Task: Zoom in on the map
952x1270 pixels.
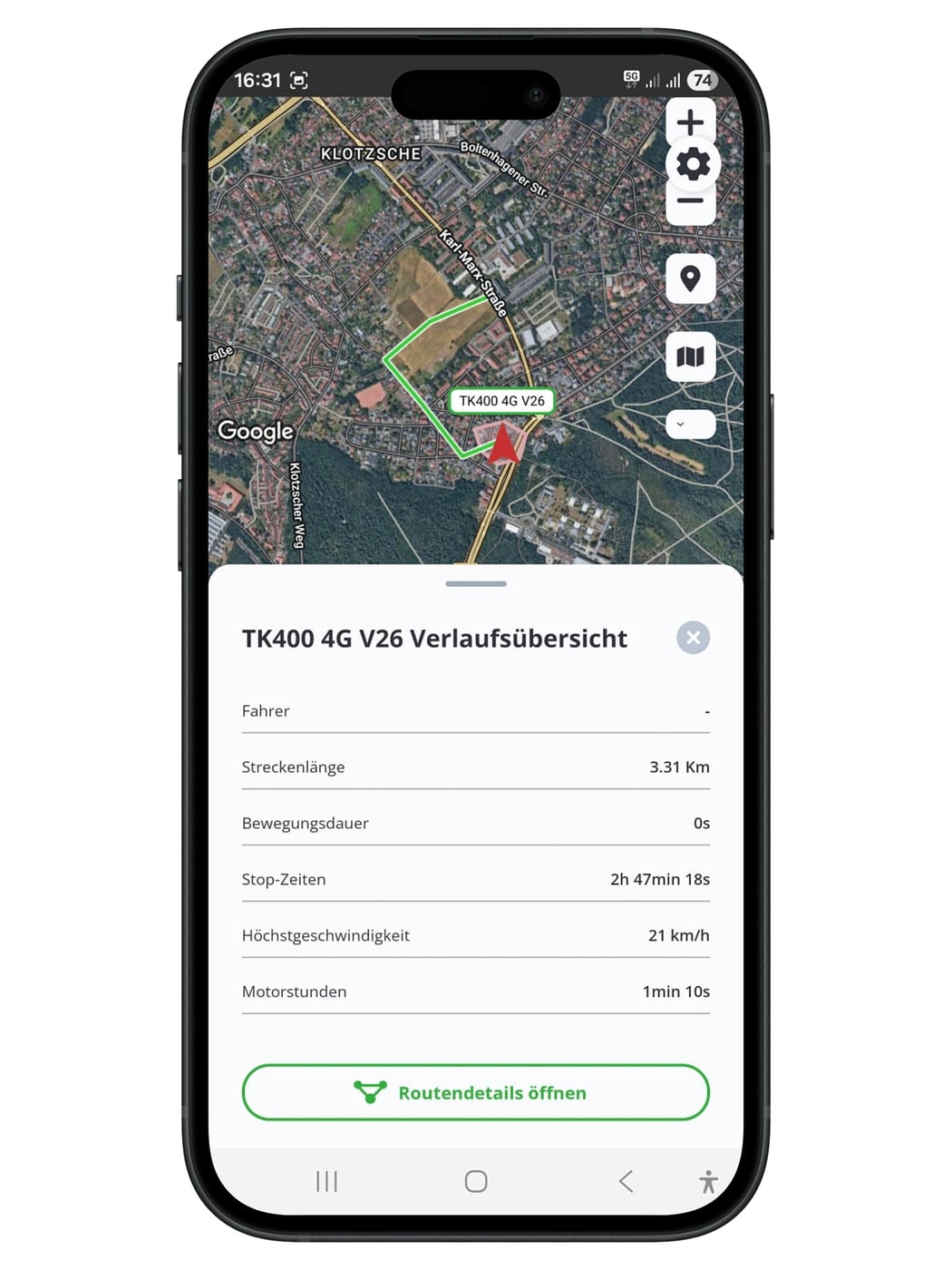Action: pos(690,122)
